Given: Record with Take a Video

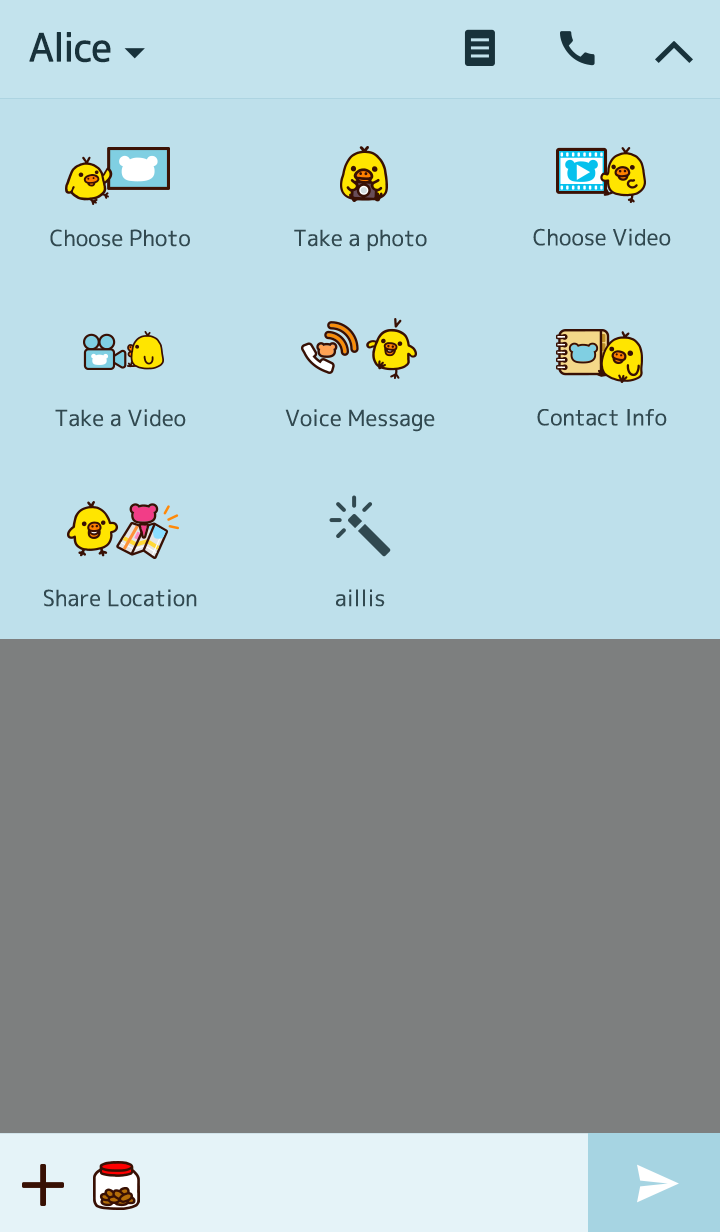Looking at the screenshot, I should tap(120, 377).
